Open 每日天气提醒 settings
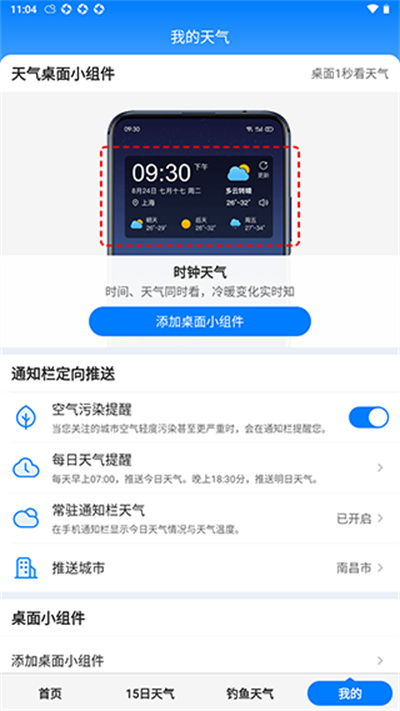Screen dimensions: 400x711 tap(200, 468)
